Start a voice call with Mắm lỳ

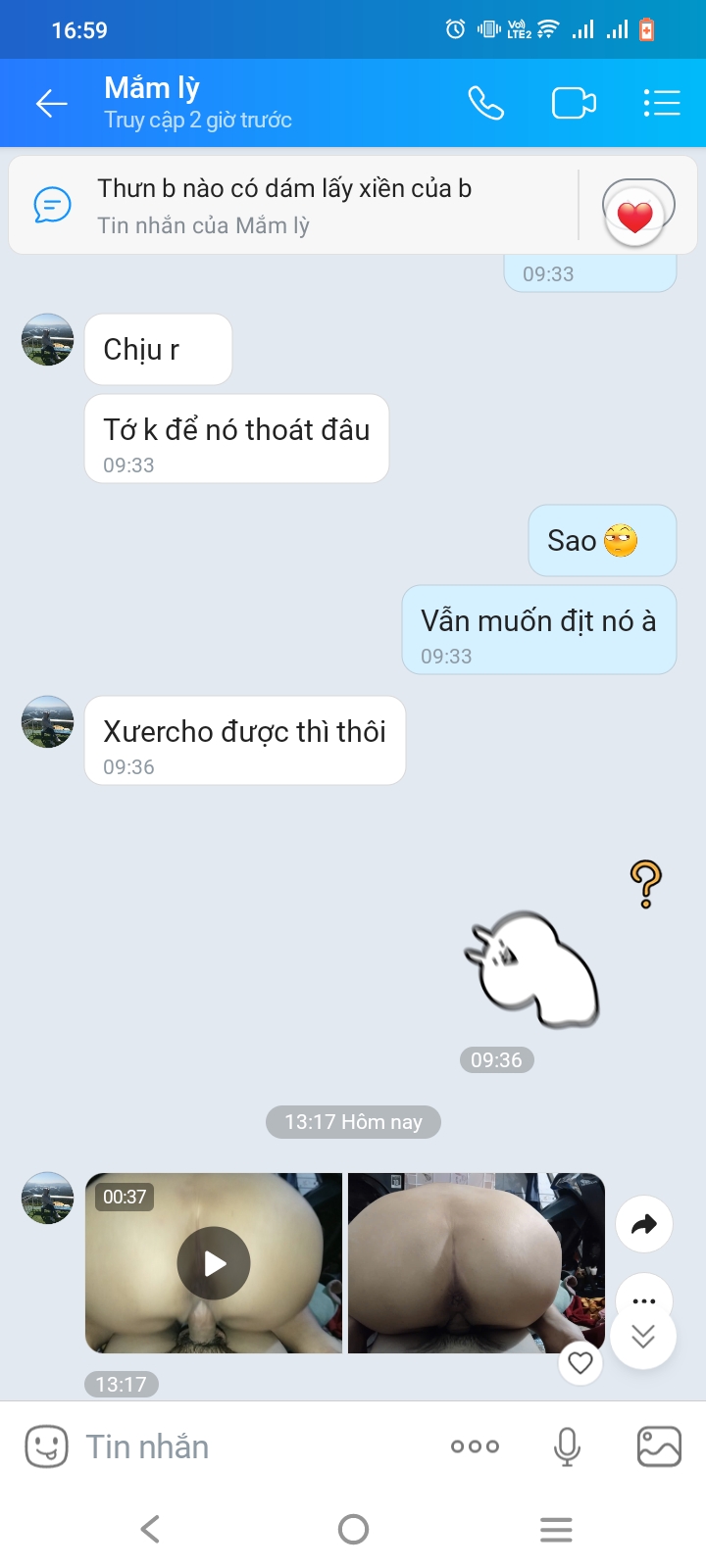pyautogui.click(x=485, y=103)
